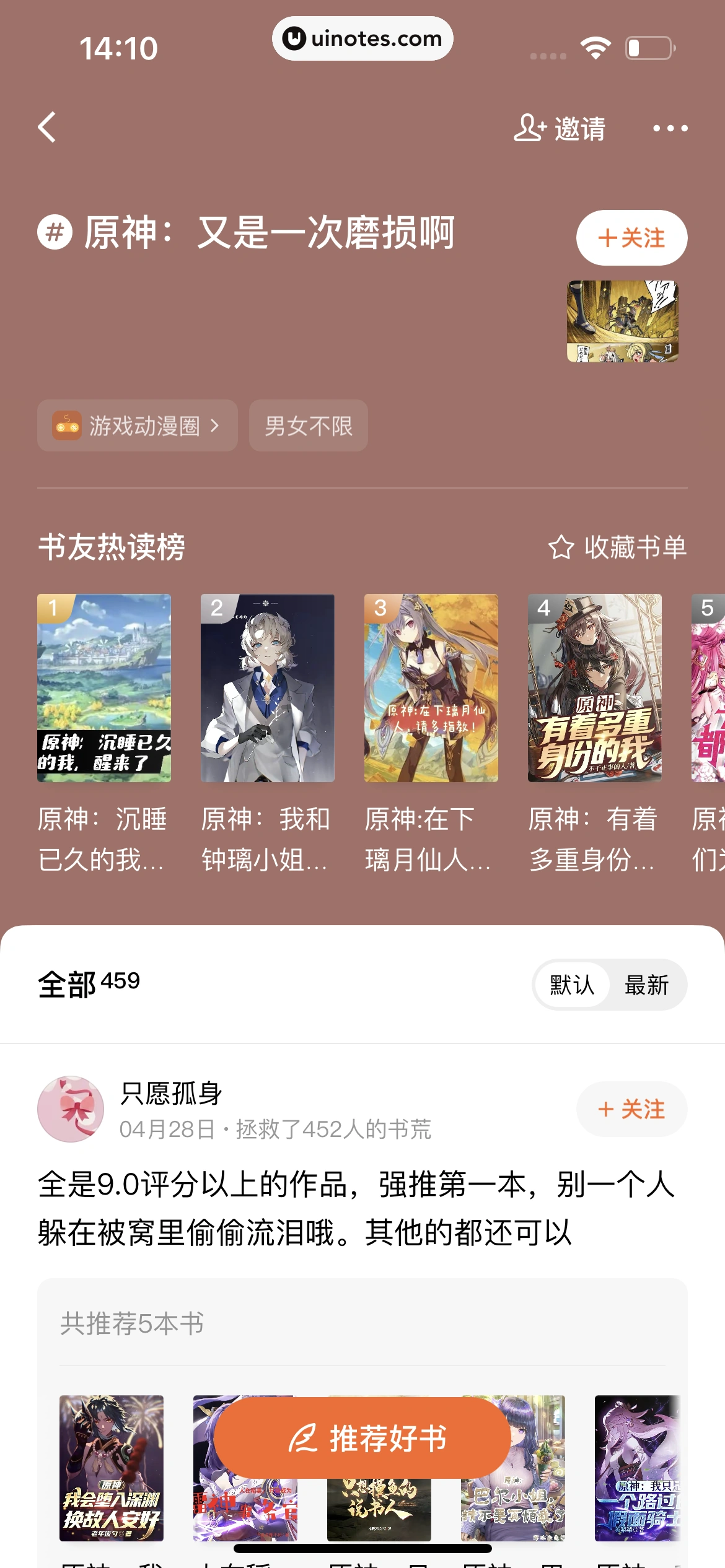
Task: Go back to the previous page
Action: pyautogui.click(x=48, y=128)
